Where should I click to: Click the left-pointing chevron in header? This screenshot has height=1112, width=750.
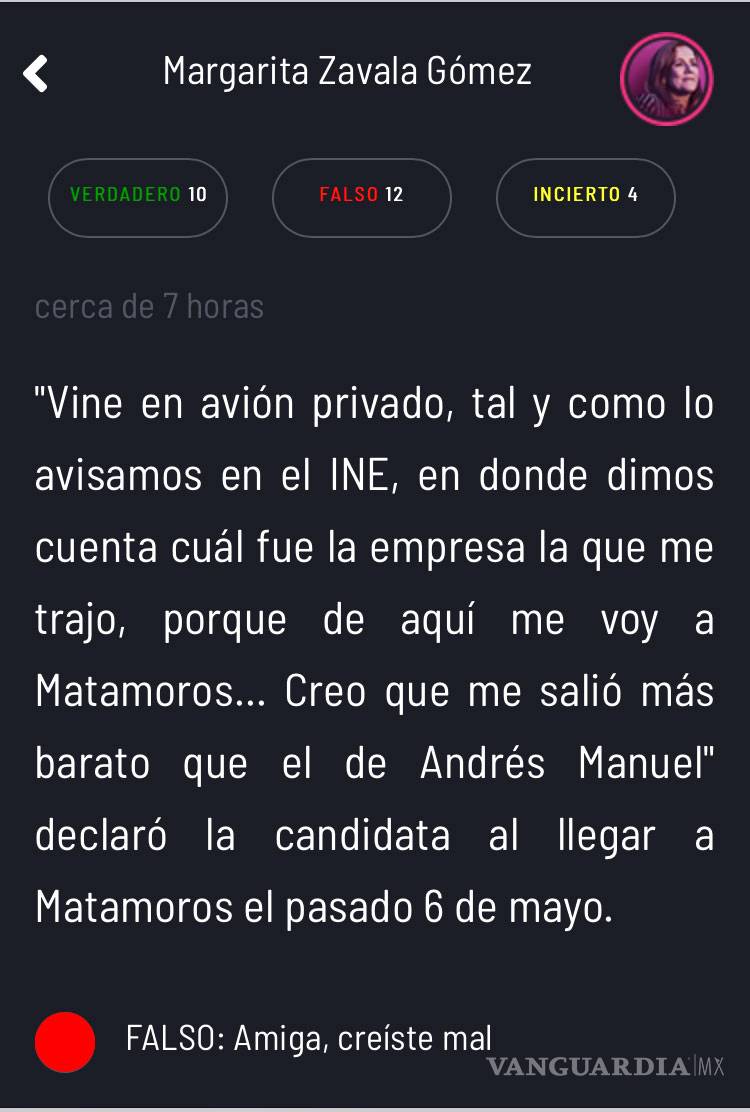[x=37, y=73]
